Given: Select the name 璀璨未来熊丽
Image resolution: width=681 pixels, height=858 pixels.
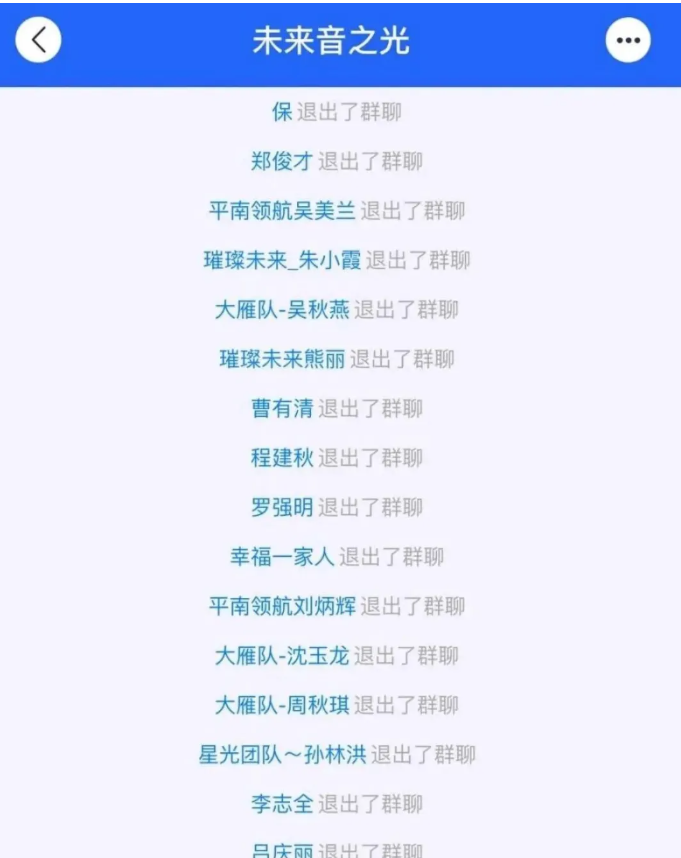Looking at the screenshot, I should click(282, 359).
